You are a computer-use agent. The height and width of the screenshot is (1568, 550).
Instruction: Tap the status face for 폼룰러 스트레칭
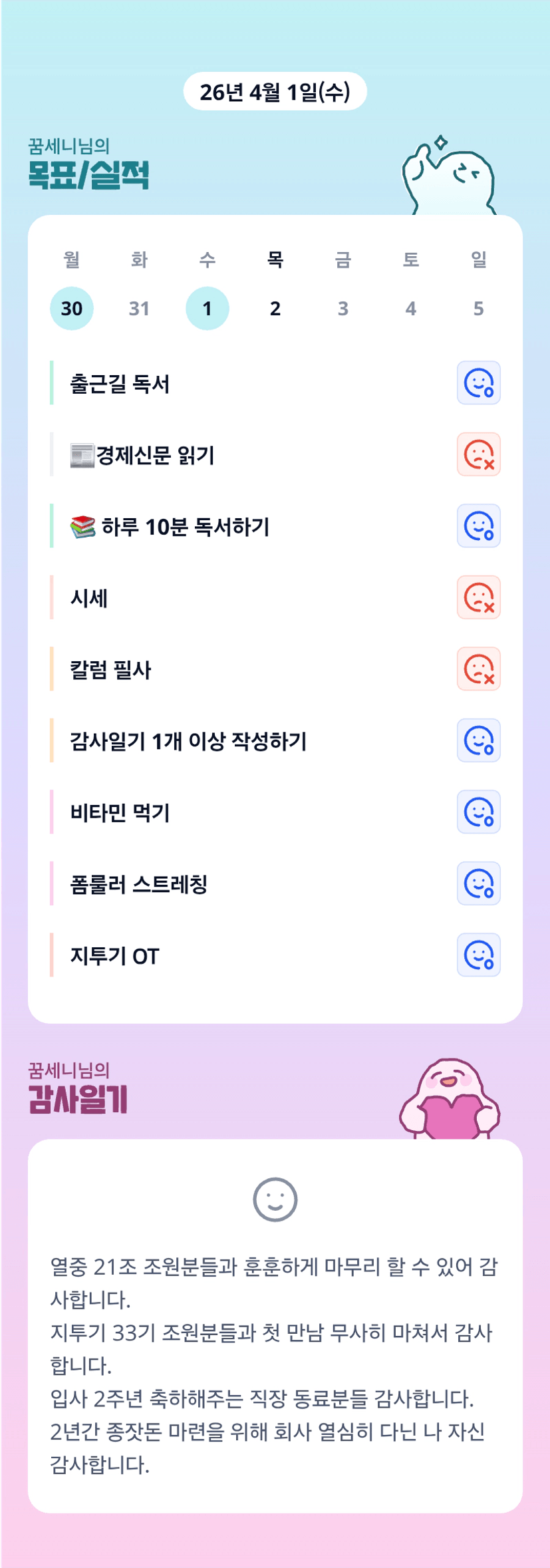coord(479,883)
